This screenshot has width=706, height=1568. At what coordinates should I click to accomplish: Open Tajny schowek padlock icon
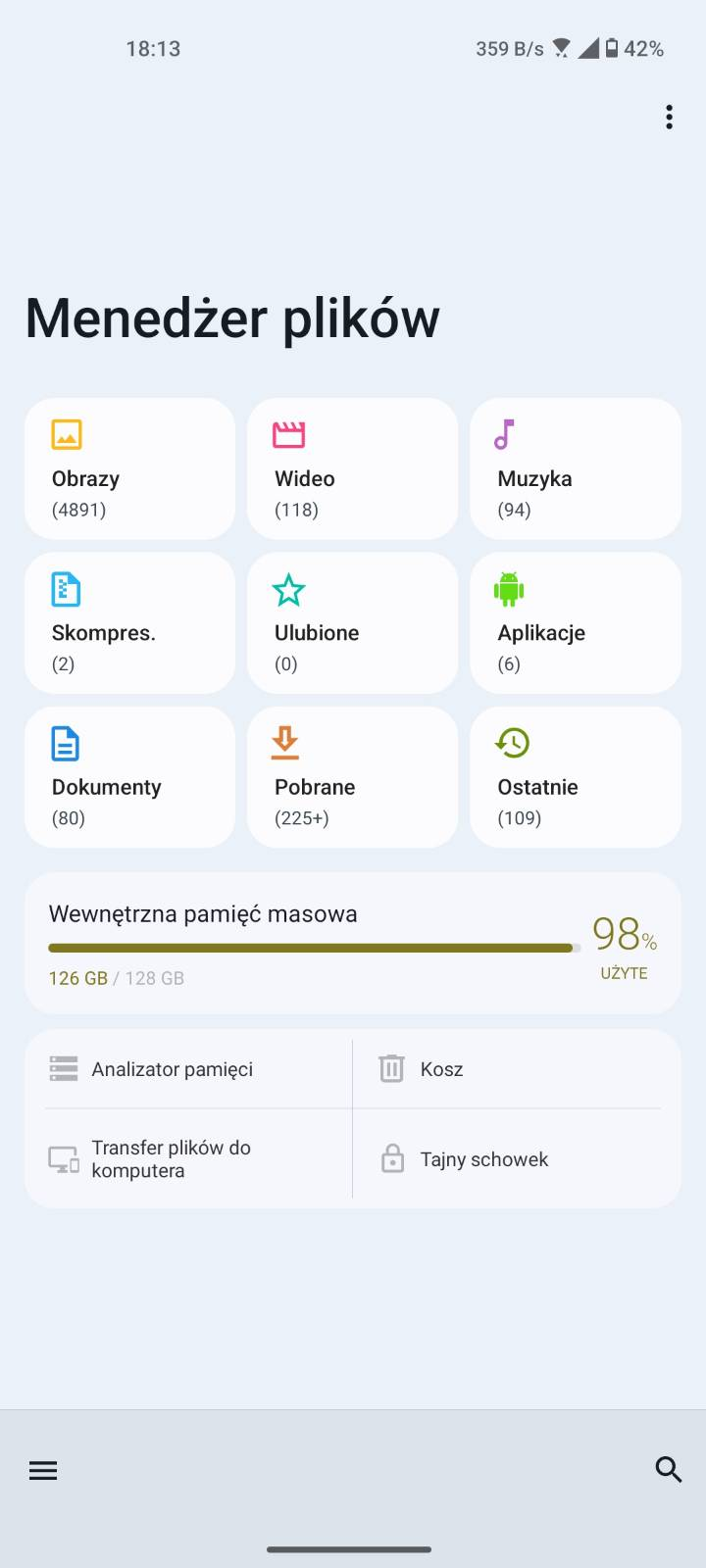(x=391, y=1158)
